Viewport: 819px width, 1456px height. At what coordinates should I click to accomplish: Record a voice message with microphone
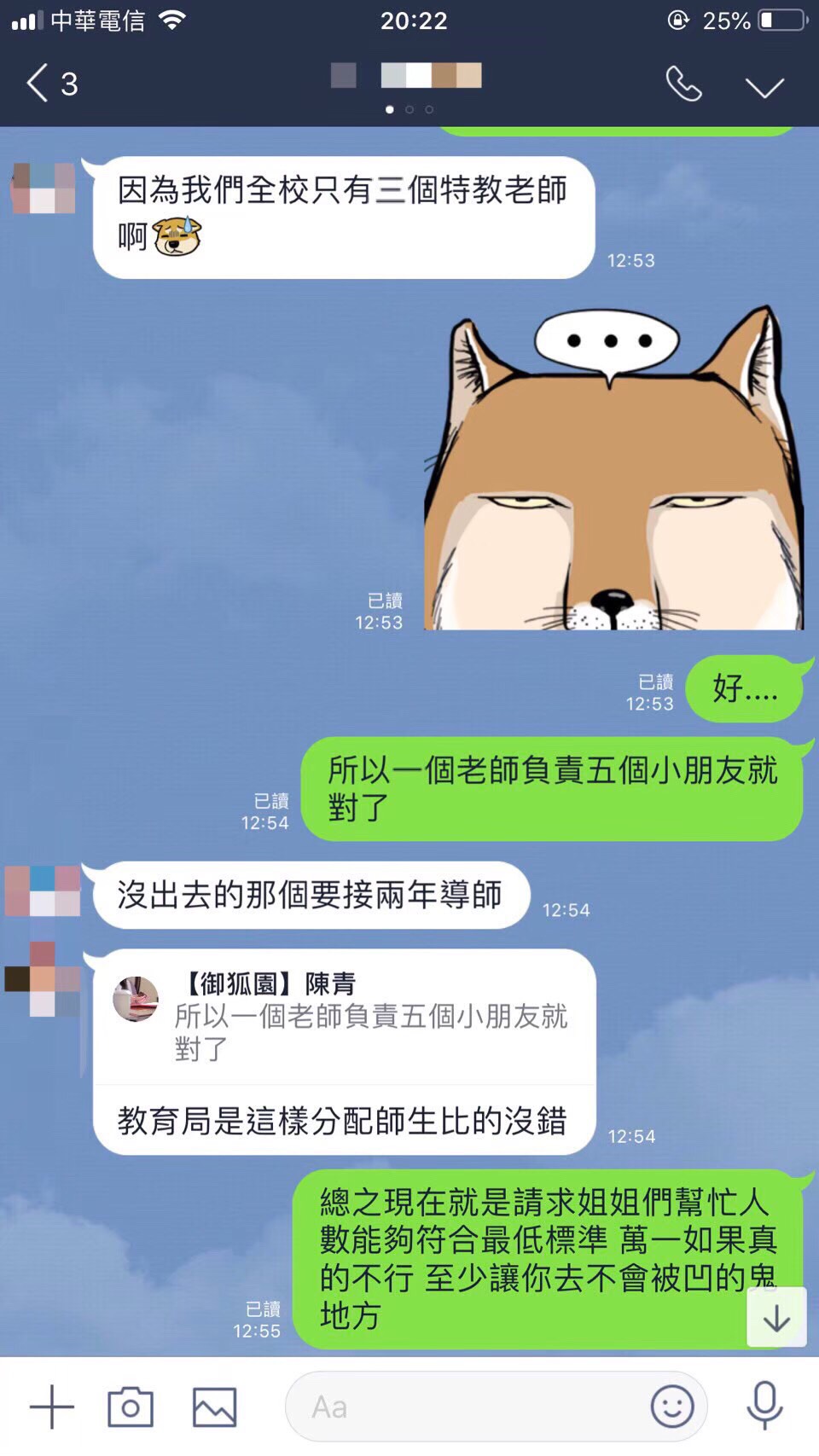(x=764, y=1406)
